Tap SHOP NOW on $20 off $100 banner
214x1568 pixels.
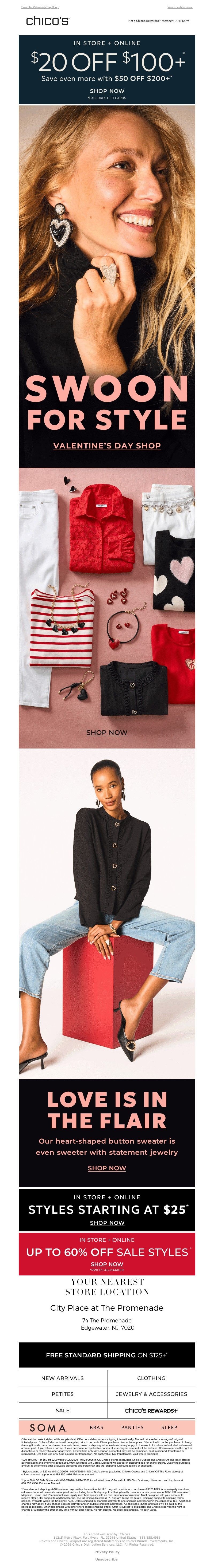click(x=107, y=91)
